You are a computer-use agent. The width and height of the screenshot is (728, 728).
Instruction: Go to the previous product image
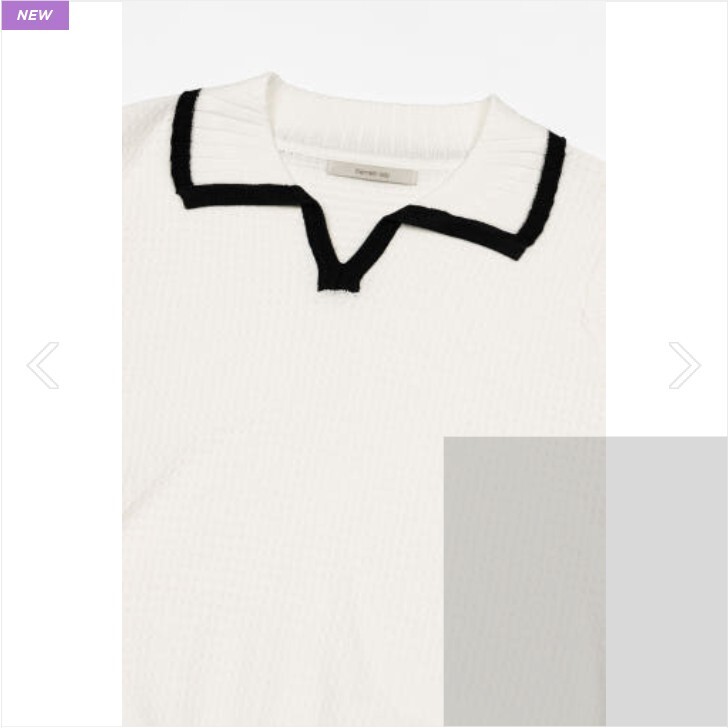(x=43, y=365)
